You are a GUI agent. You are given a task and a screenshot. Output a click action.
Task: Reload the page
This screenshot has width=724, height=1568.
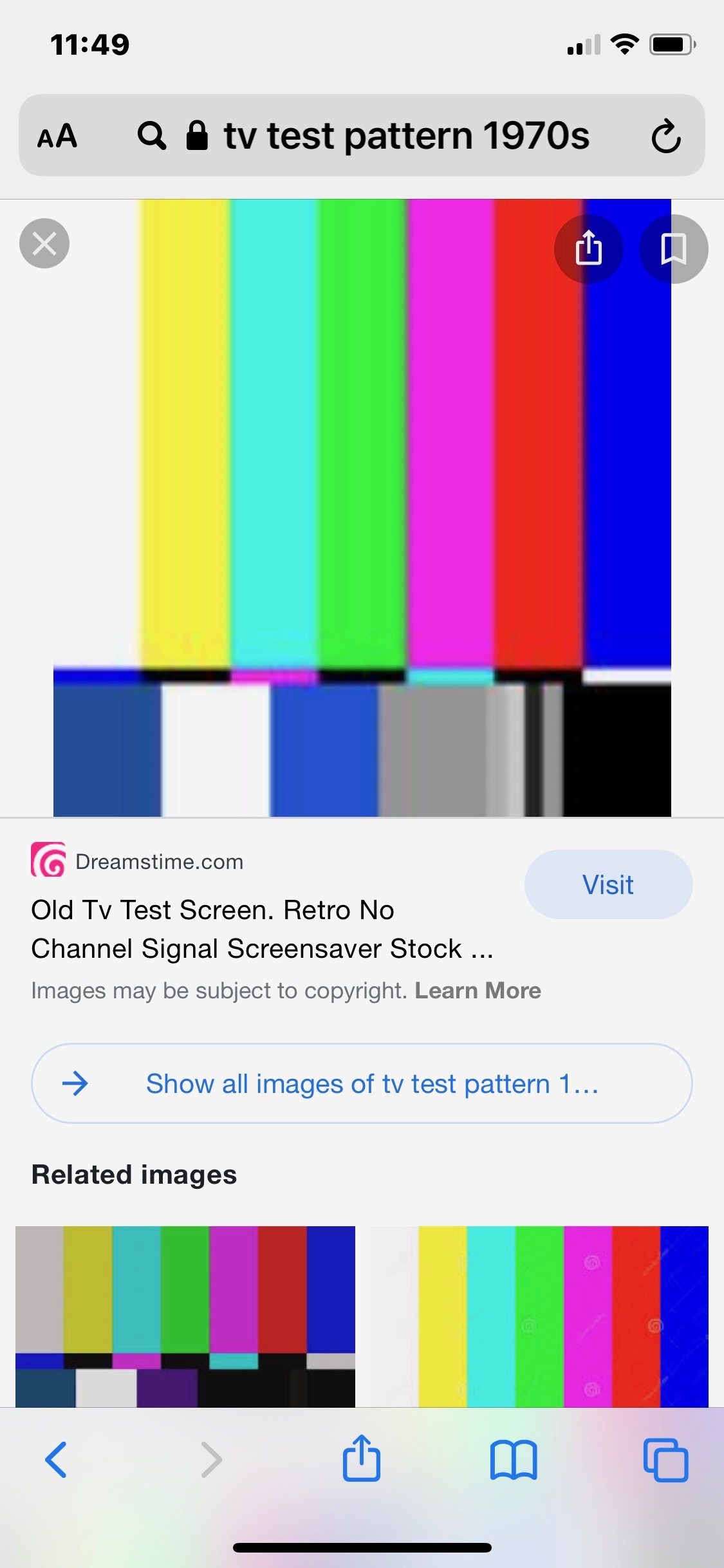[x=665, y=136]
